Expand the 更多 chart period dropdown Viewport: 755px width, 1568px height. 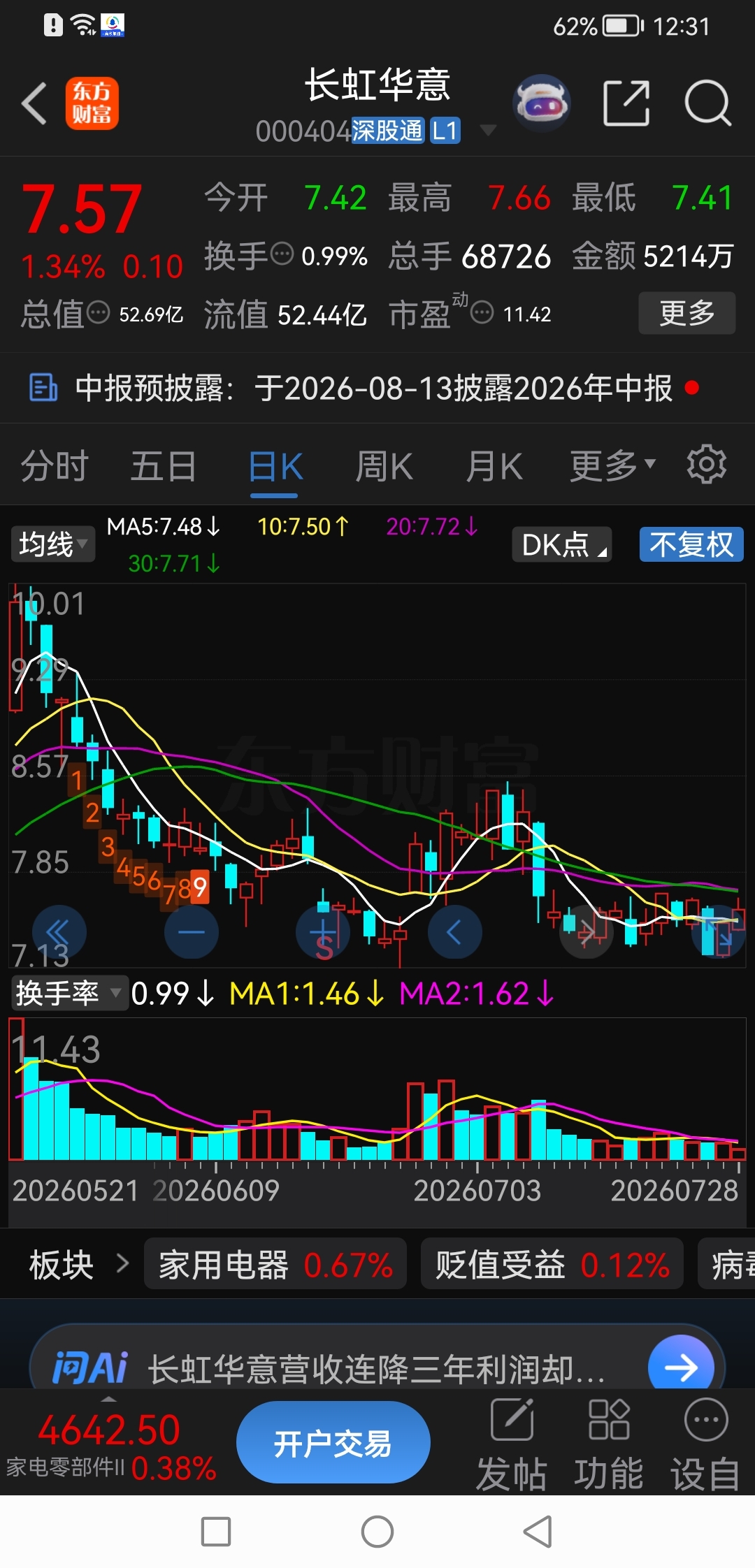613,466
